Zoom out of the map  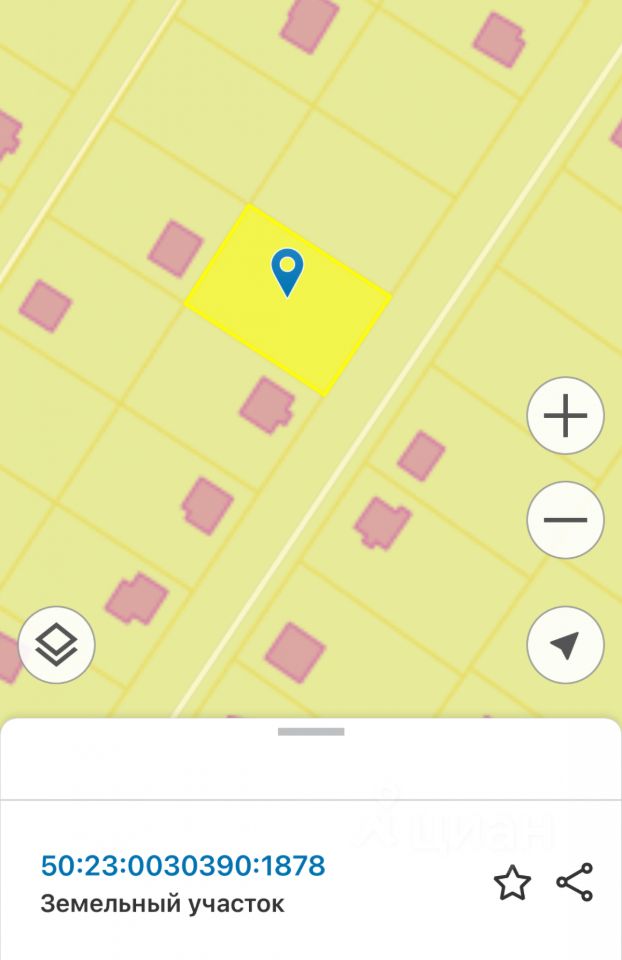565,520
